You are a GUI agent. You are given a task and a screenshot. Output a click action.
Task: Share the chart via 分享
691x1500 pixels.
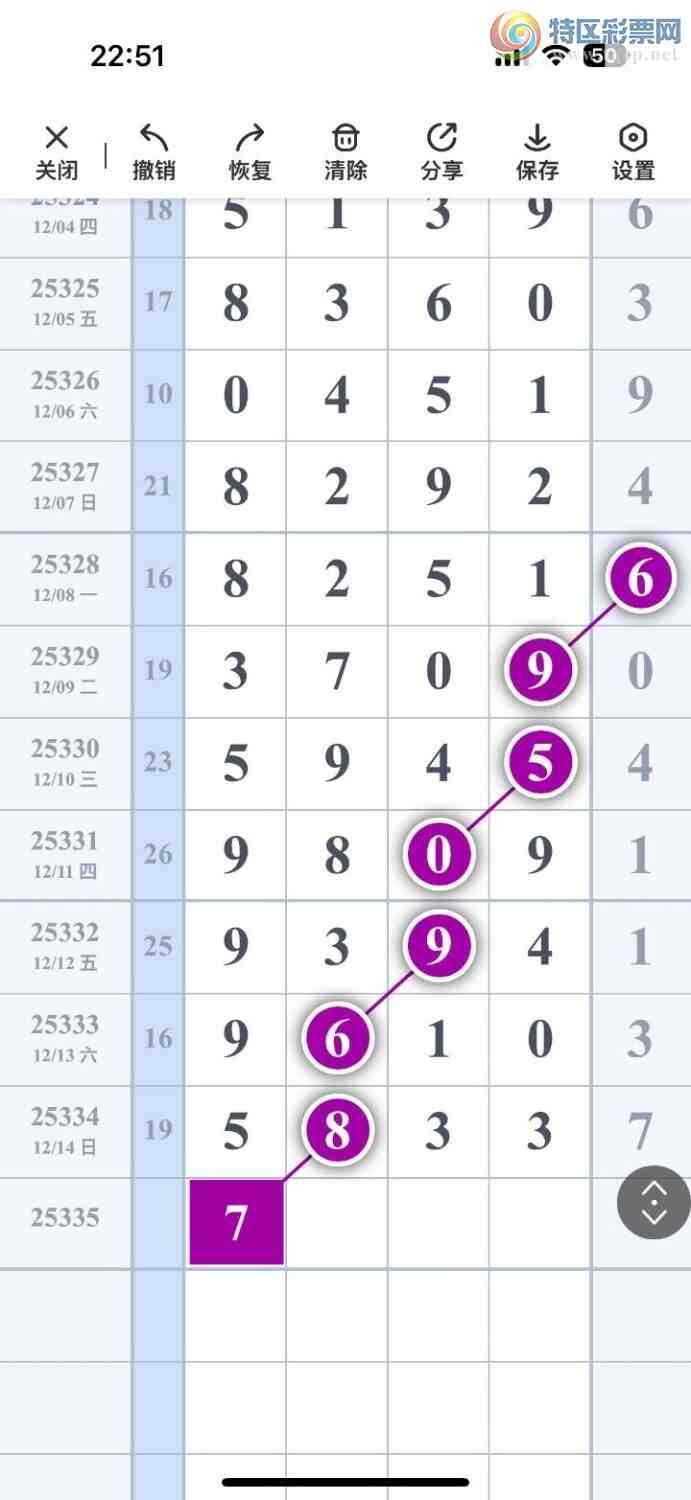441,152
